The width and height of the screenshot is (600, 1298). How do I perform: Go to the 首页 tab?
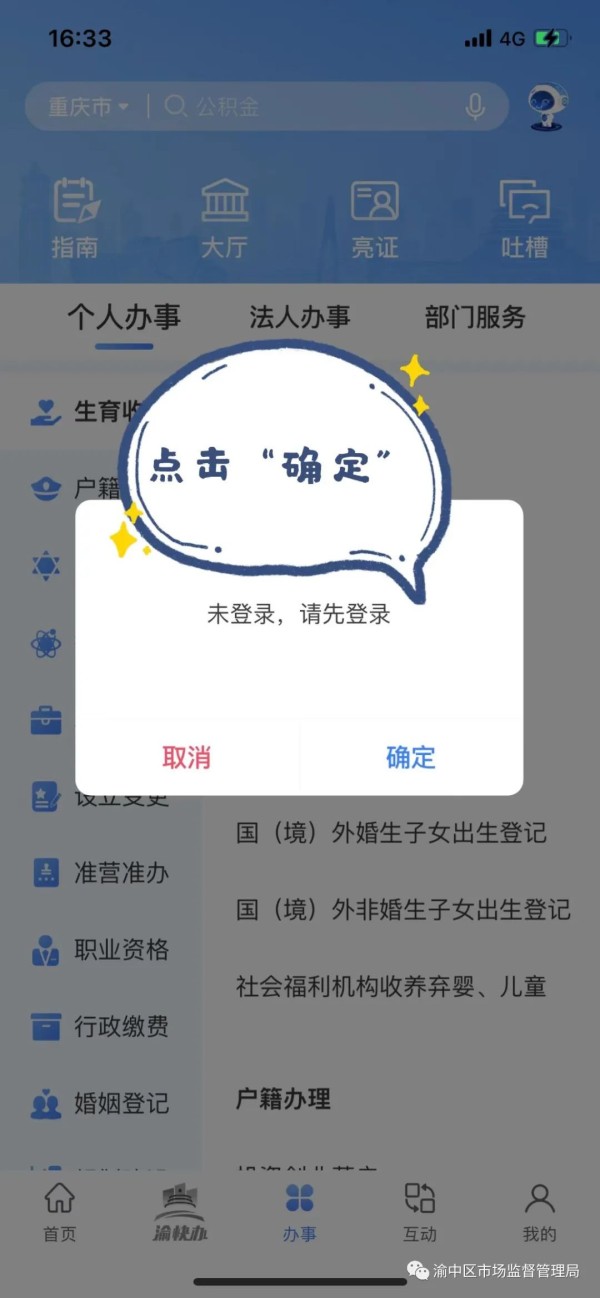click(60, 1212)
